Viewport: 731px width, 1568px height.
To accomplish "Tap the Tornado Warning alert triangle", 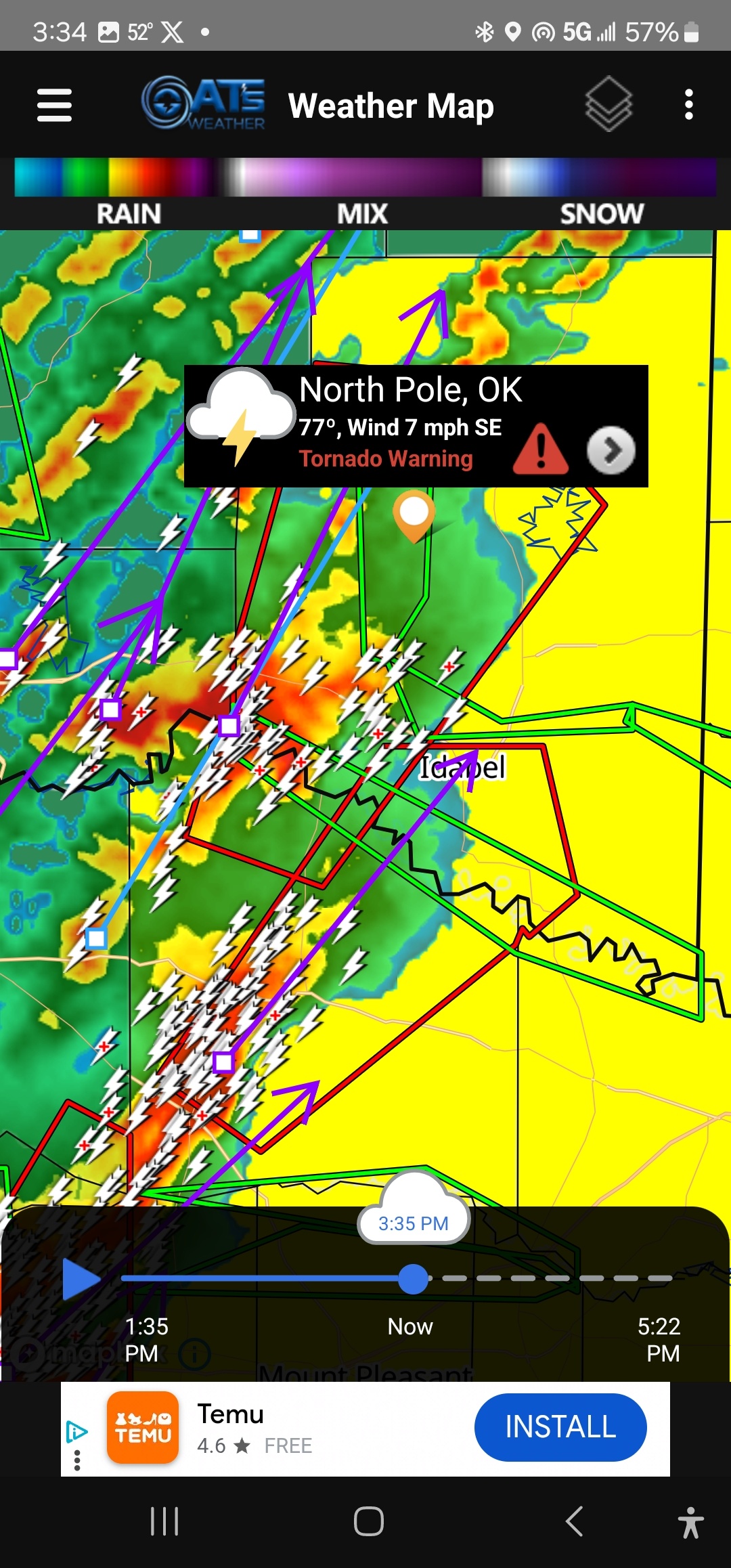I will (540, 448).
